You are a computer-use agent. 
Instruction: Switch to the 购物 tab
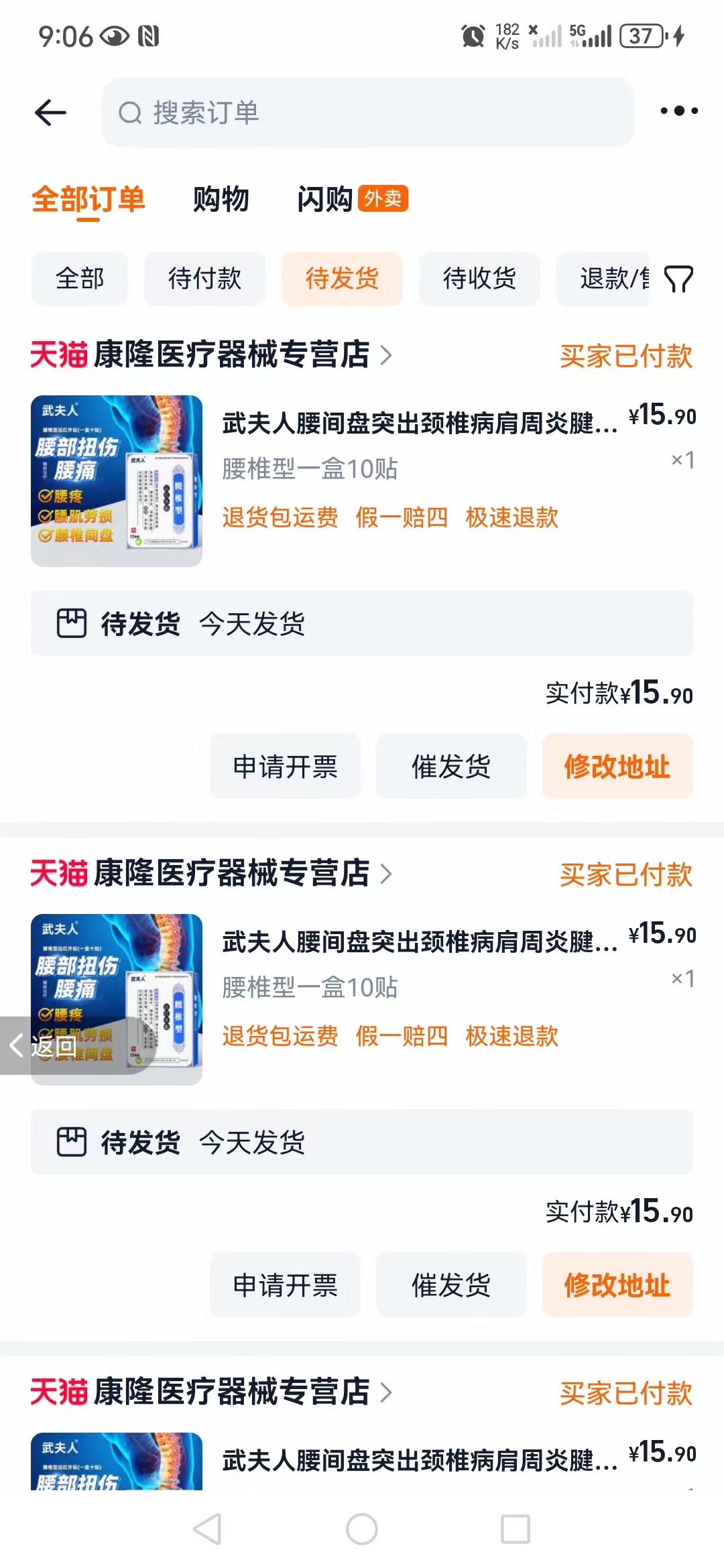coord(221,199)
